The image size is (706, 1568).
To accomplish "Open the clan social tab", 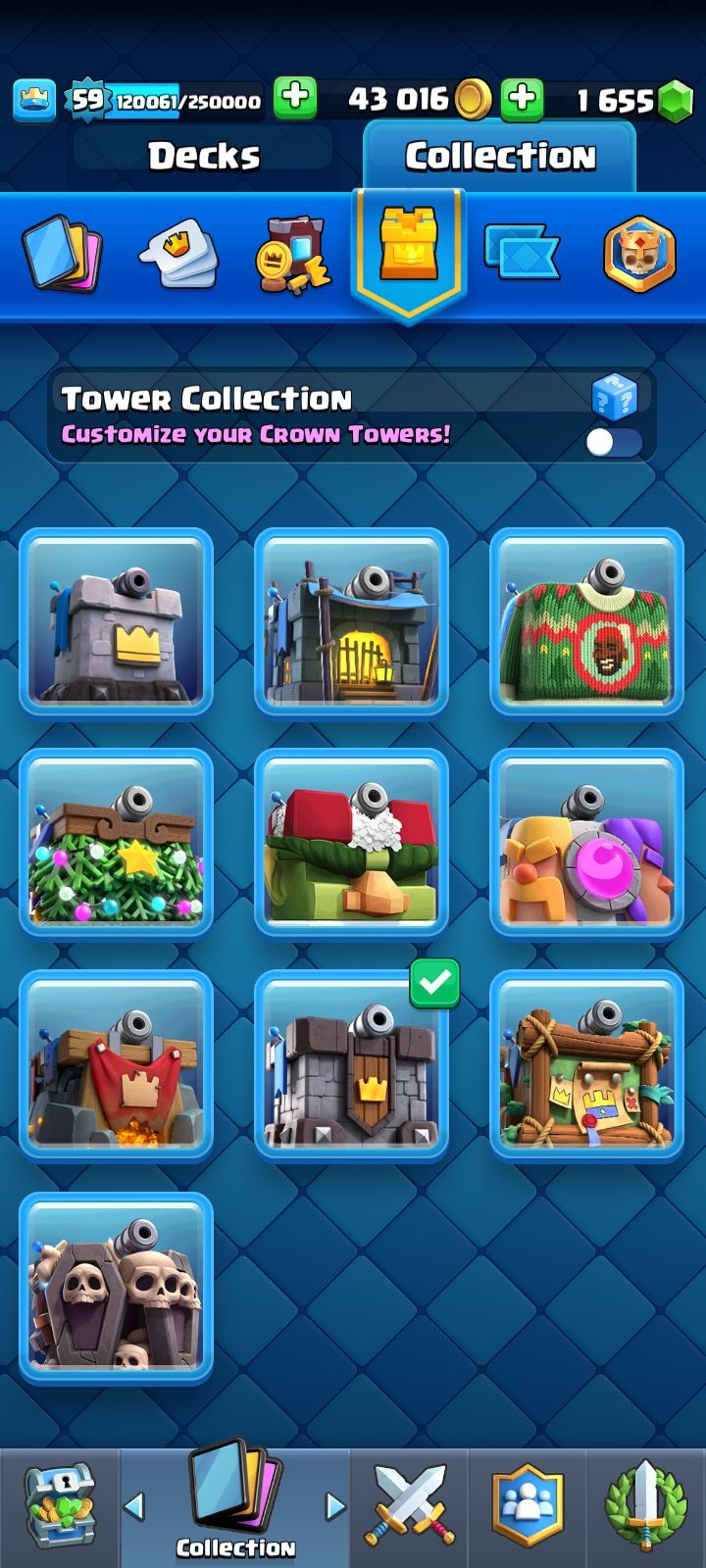I will click(x=528, y=1507).
